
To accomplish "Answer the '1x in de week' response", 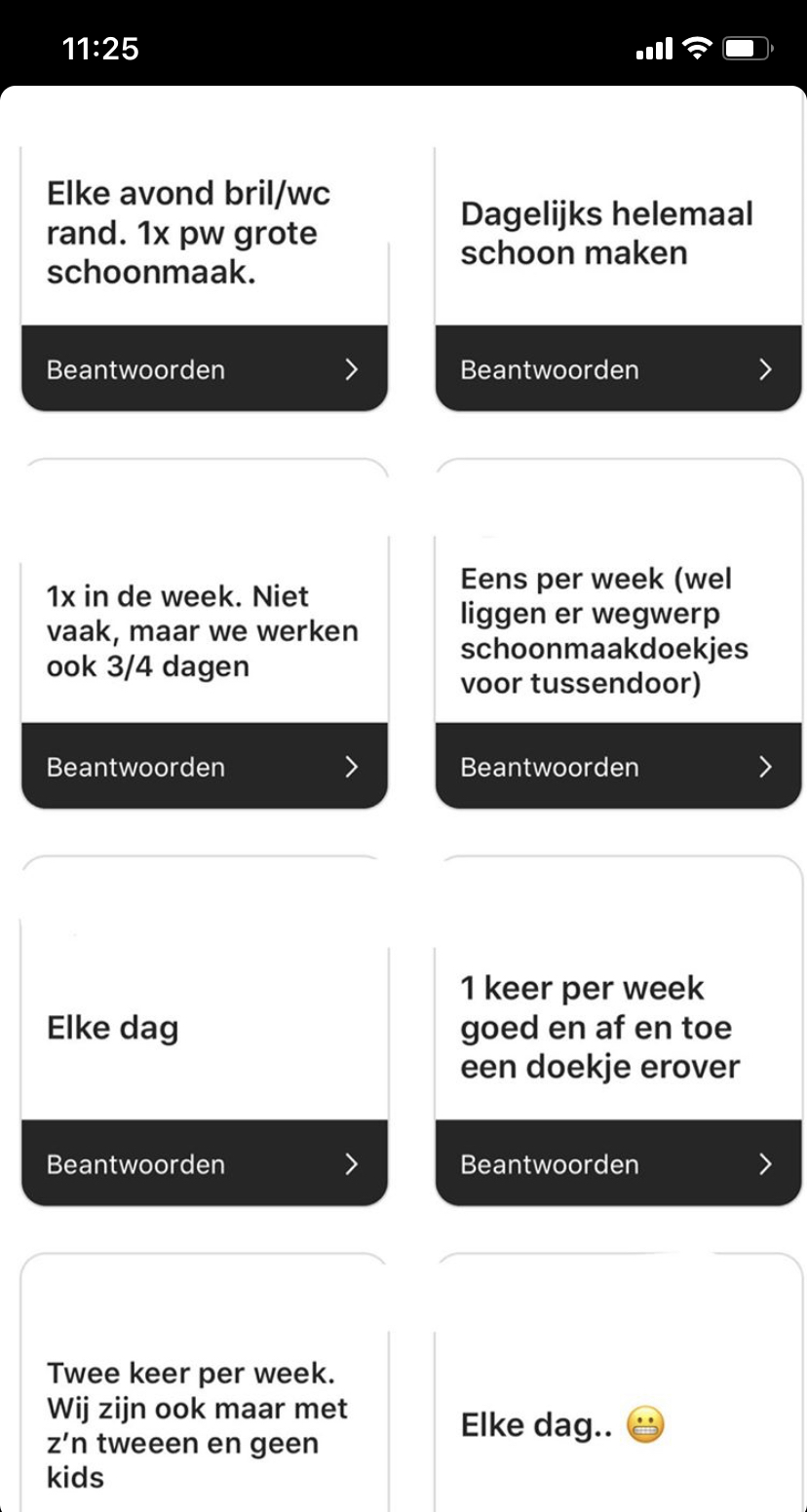I will tap(205, 767).
